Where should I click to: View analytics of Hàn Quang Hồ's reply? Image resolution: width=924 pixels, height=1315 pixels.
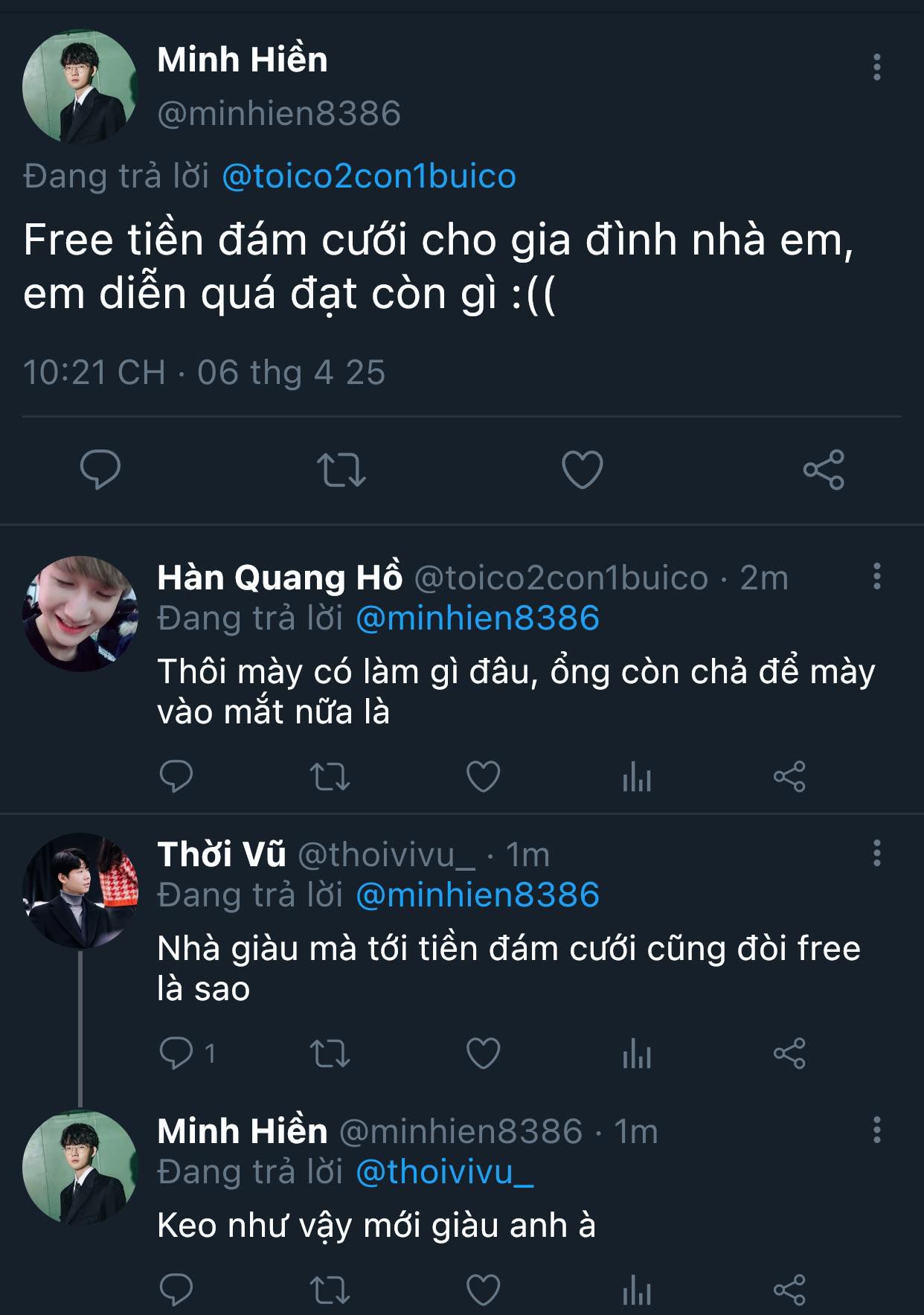click(637, 777)
